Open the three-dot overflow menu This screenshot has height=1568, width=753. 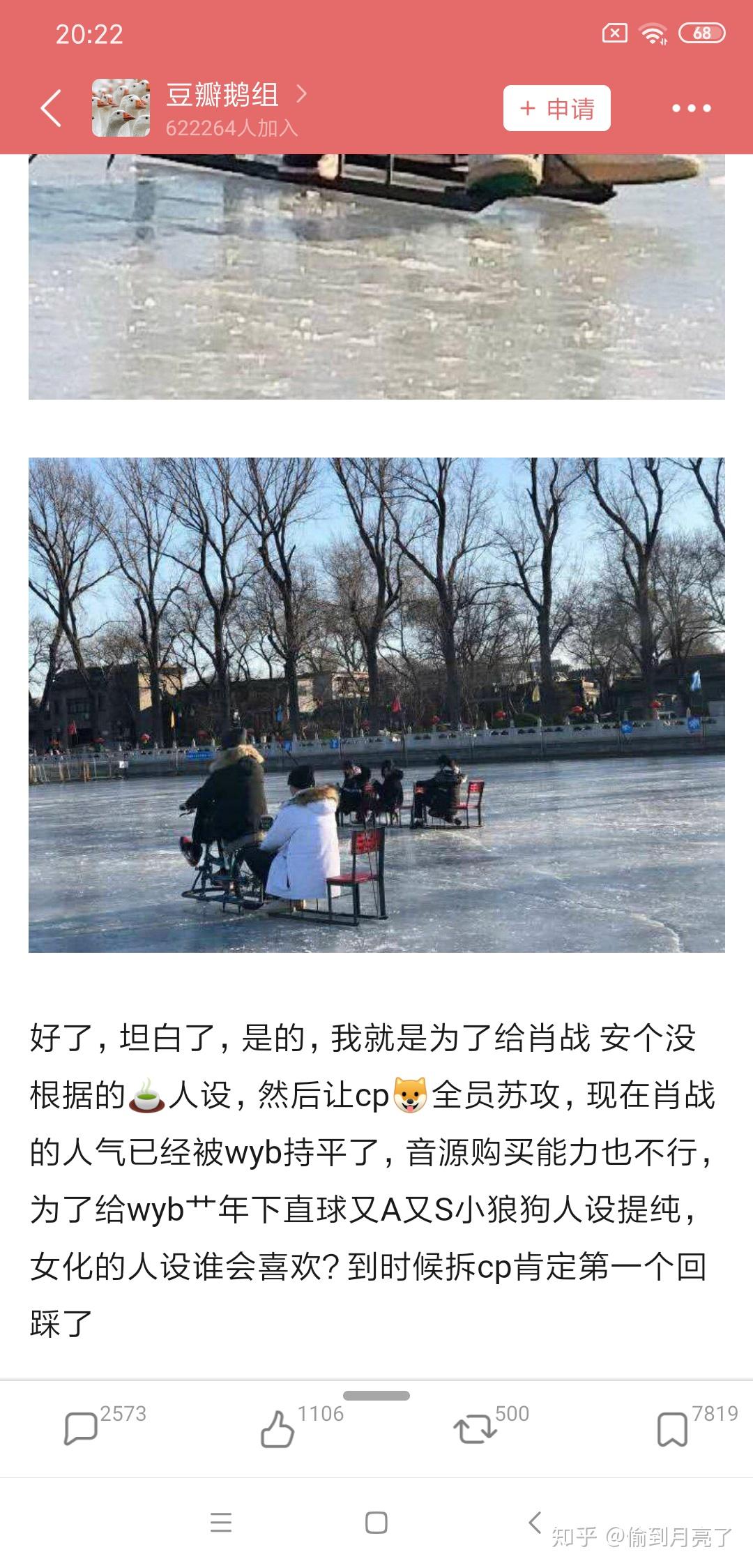(x=691, y=108)
